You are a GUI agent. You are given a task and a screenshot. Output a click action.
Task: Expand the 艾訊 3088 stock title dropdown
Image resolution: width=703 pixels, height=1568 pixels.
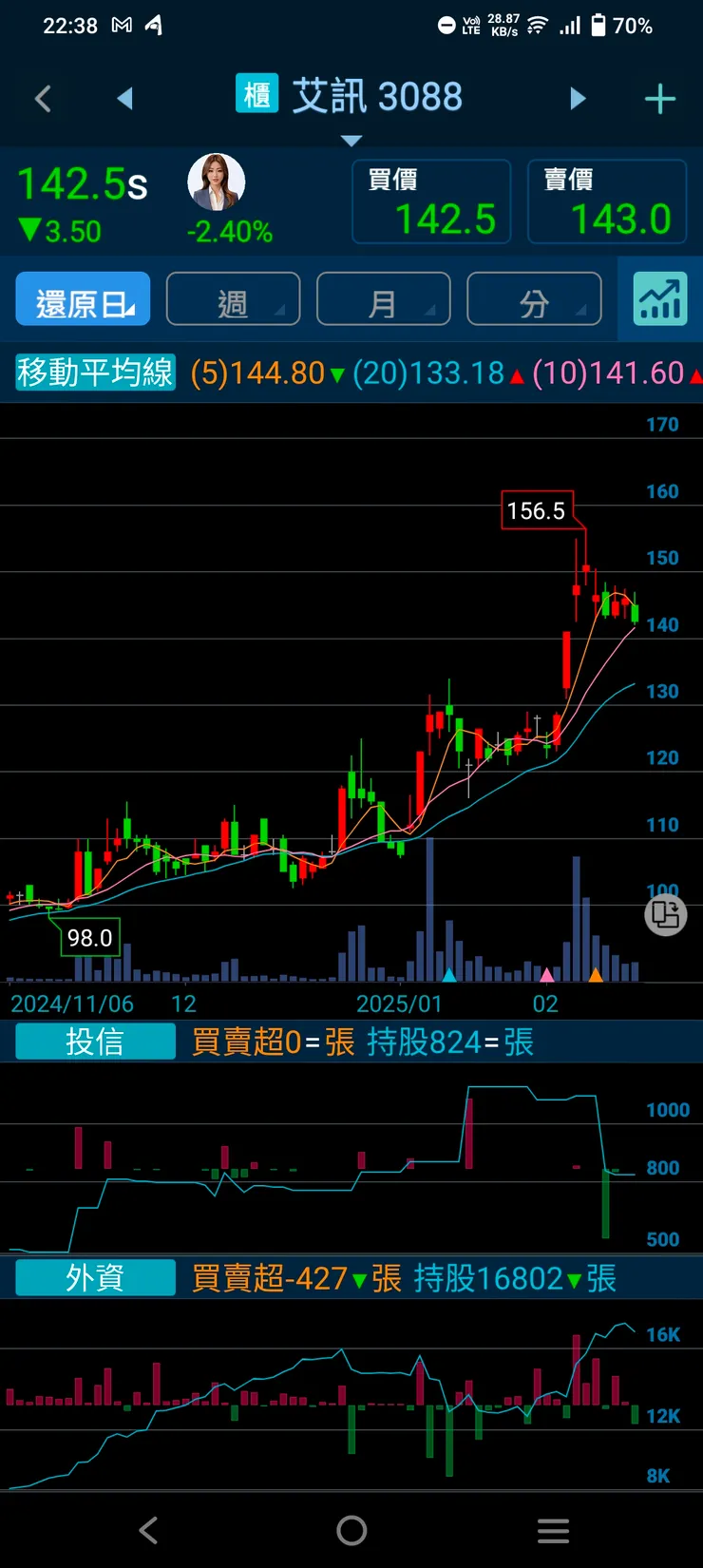click(351, 139)
